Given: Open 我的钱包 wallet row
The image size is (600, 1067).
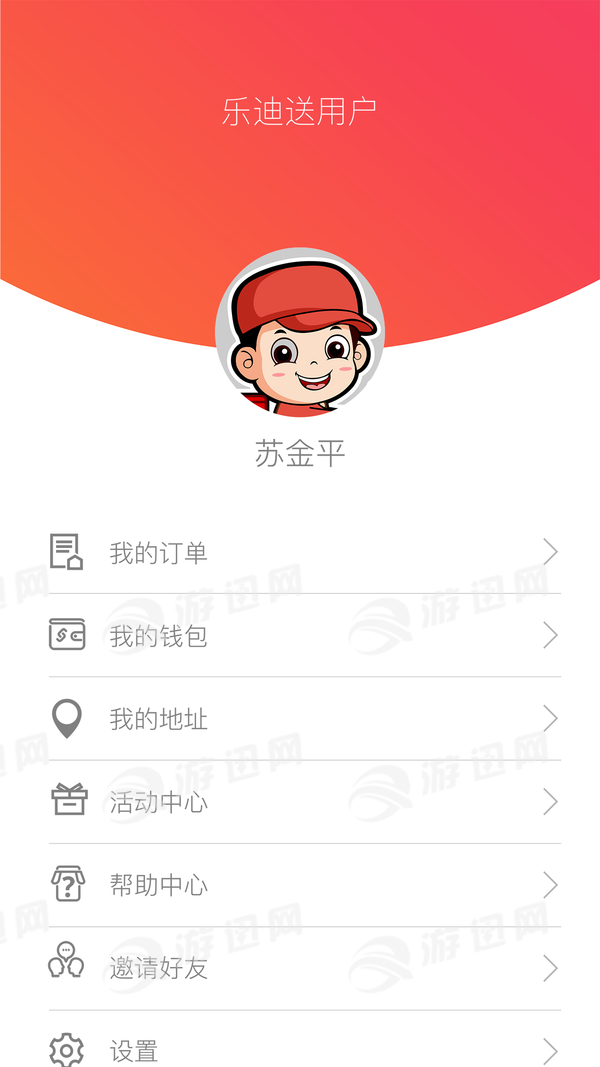Looking at the screenshot, I should point(300,635).
